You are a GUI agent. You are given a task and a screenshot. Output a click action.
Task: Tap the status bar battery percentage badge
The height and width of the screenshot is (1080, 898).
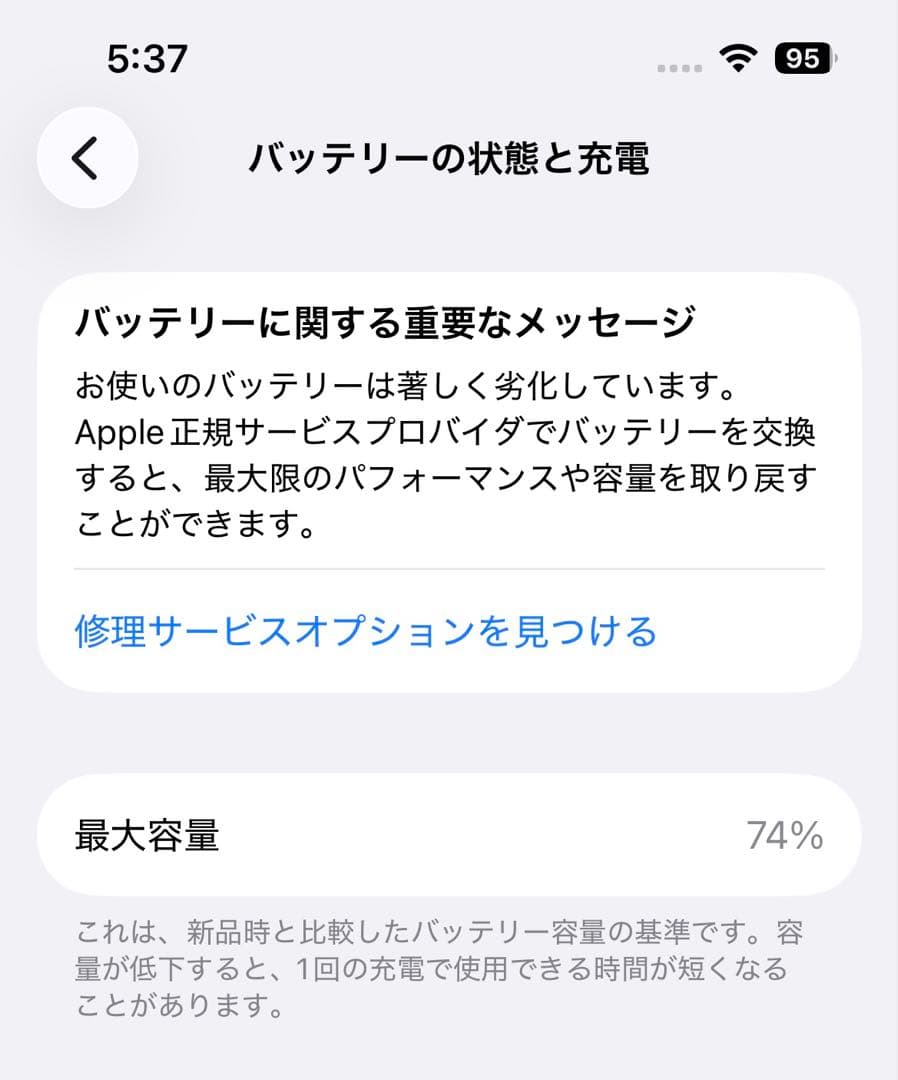[800, 61]
